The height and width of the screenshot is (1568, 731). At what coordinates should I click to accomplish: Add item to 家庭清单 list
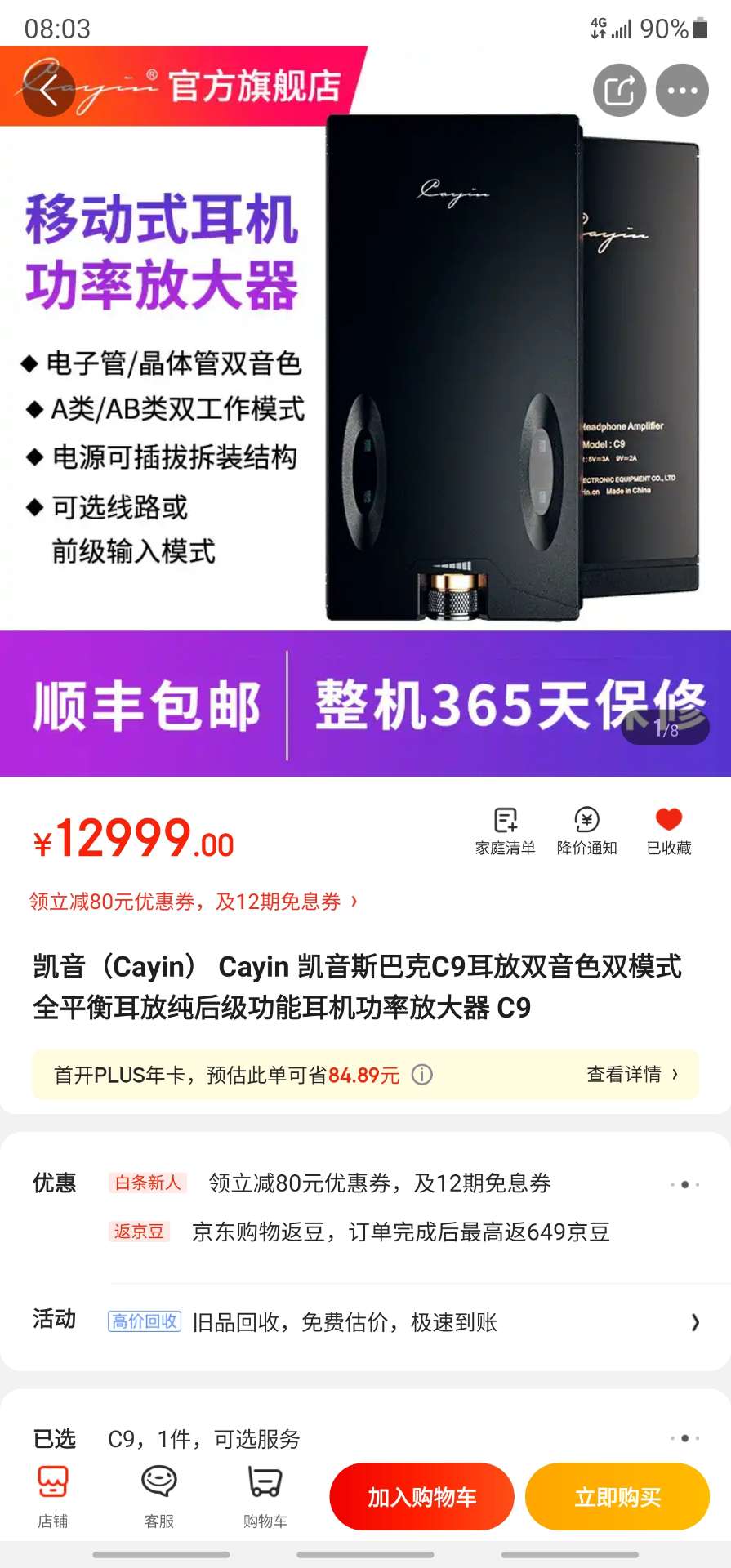[505, 831]
